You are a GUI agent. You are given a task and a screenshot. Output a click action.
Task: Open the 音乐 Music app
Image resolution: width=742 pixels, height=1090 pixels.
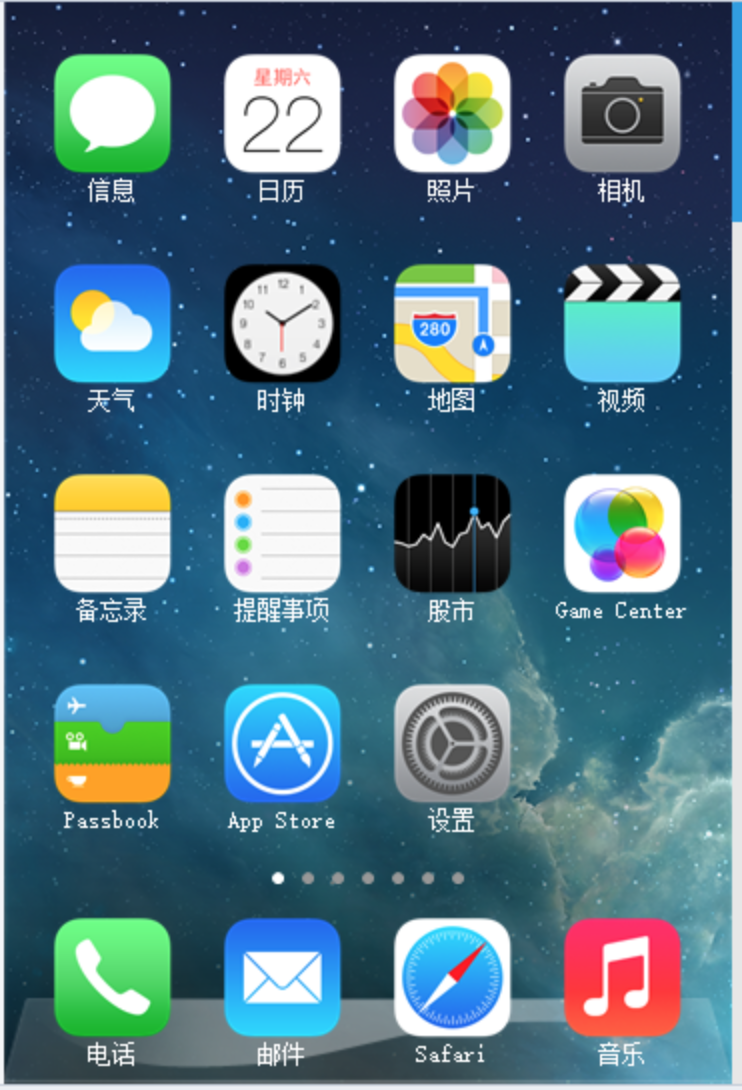pos(622,977)
